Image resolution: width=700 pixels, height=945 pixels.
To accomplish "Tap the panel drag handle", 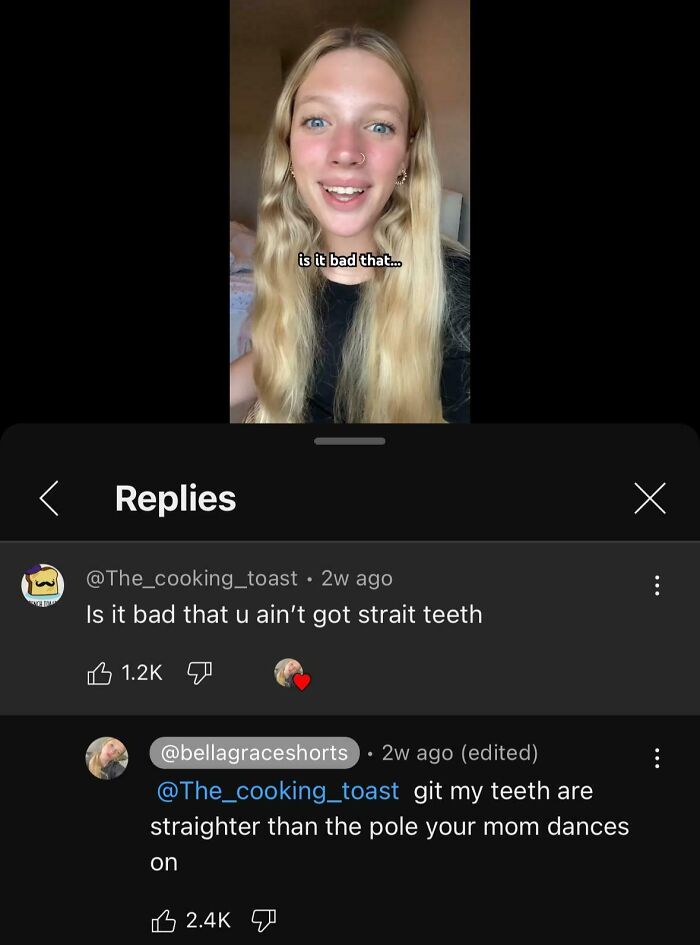I will [x=349, y=441].
